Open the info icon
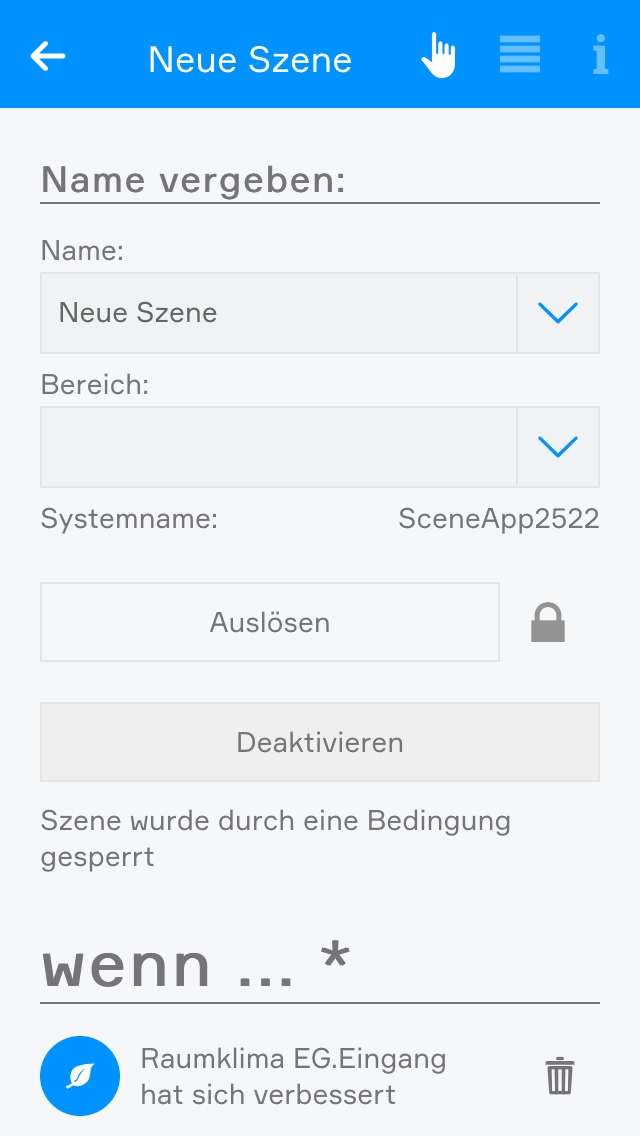The width and height of the screenshot is (640, 1136). pyautogui.click(x=599, y=55)
